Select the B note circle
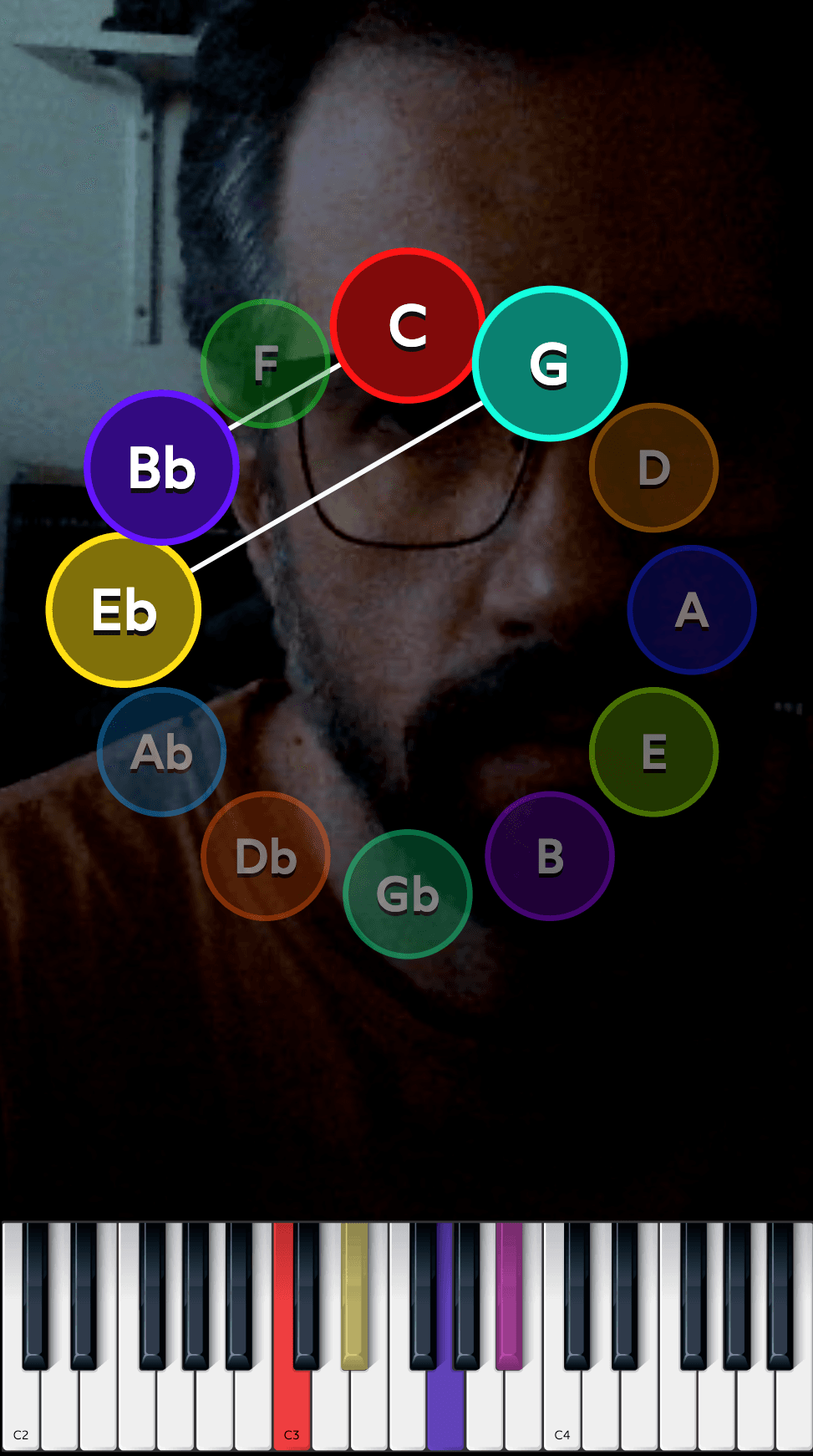The width and height of the screenshot is (813, 1456). pos(550,856)
